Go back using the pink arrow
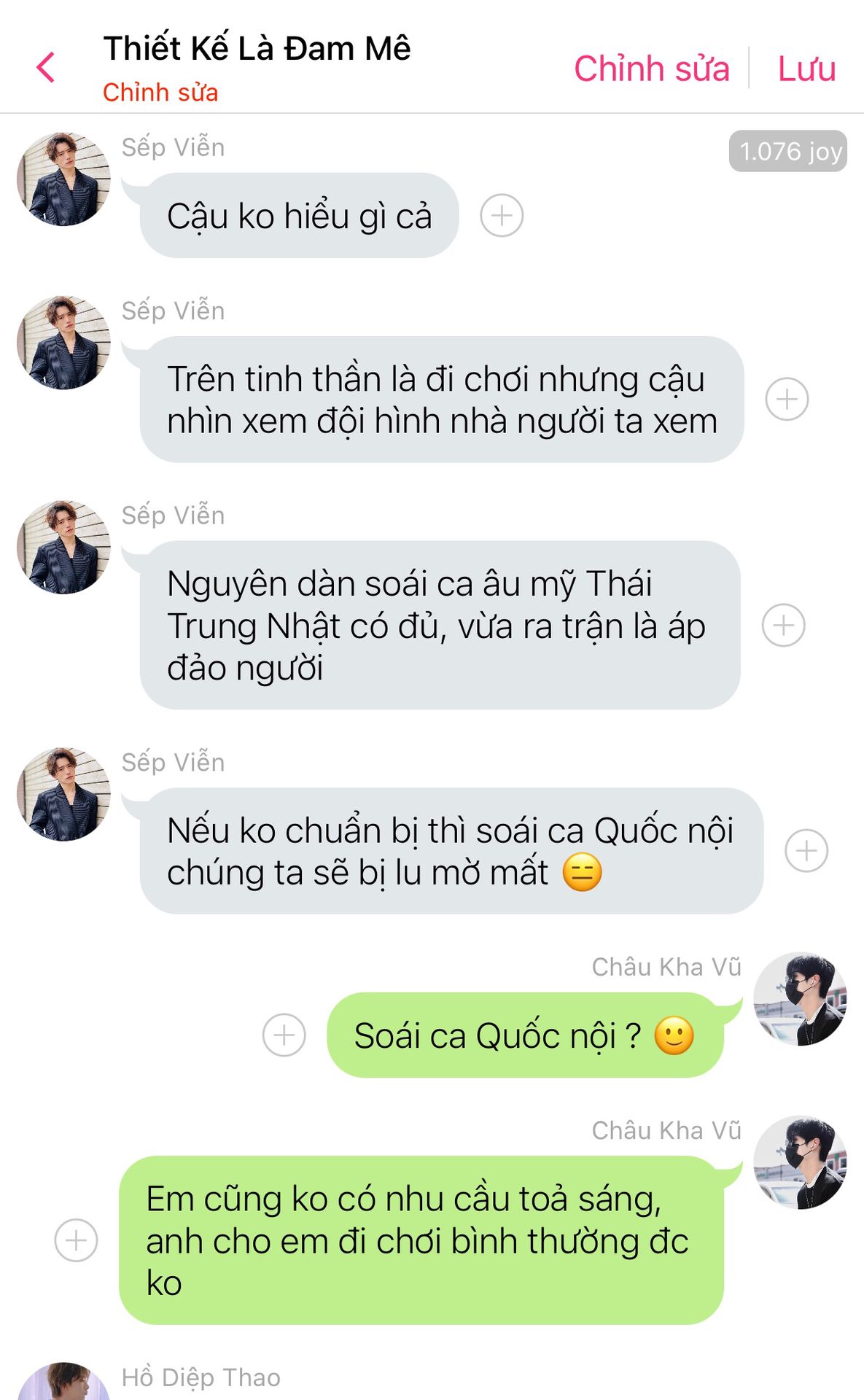This screenshot has width=864, height=1400. 46,68
